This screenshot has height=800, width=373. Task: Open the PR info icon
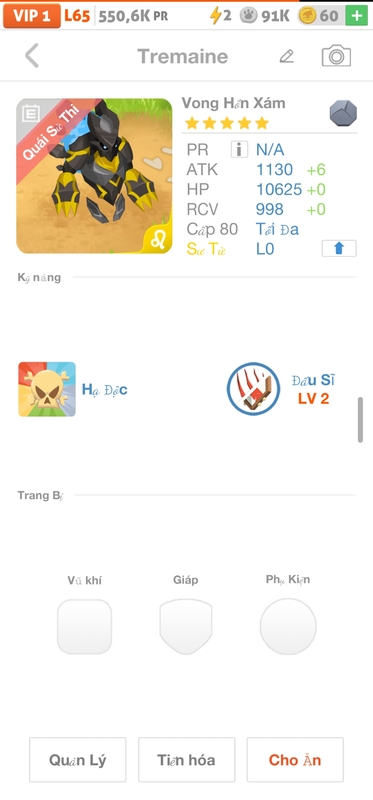pos(239,149)
